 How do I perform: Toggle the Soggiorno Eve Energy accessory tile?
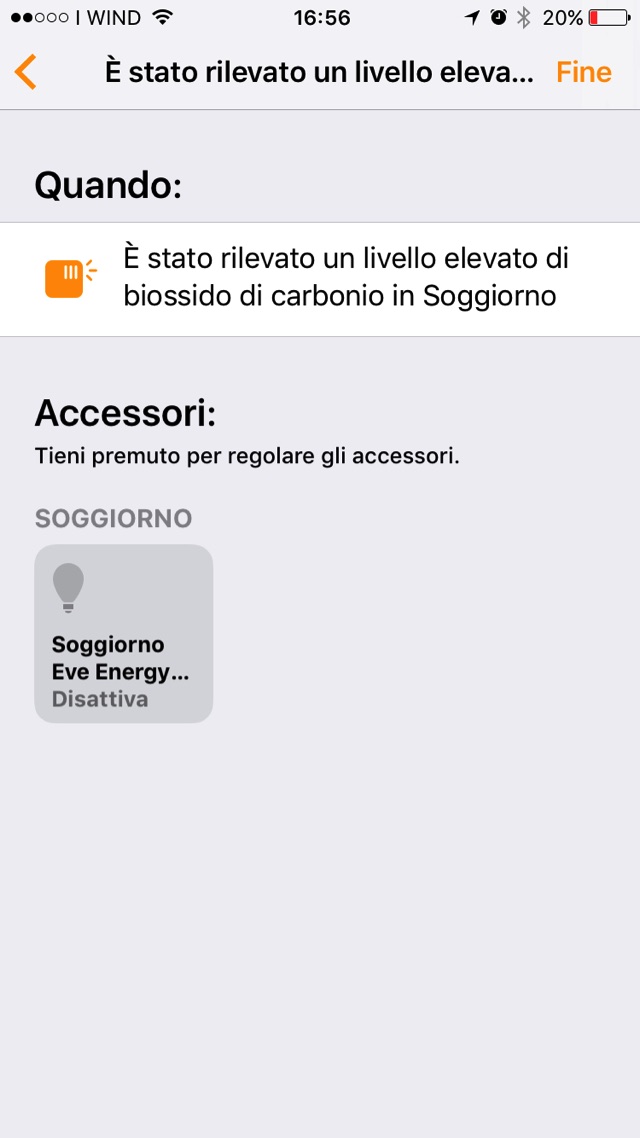click(x=124, y=633)
